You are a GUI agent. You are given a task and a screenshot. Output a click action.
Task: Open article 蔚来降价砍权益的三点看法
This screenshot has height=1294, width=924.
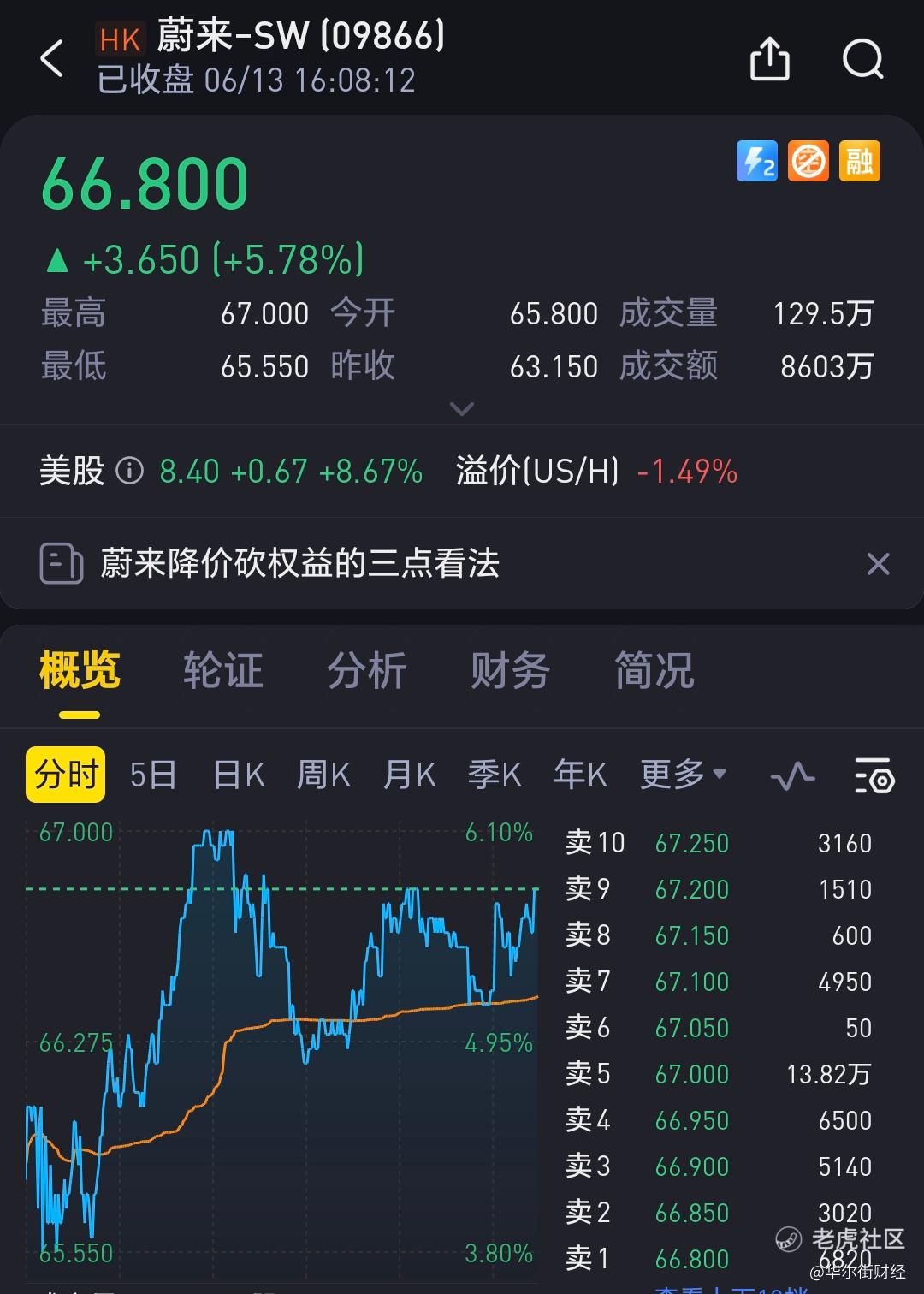click(x=299, y=564)
